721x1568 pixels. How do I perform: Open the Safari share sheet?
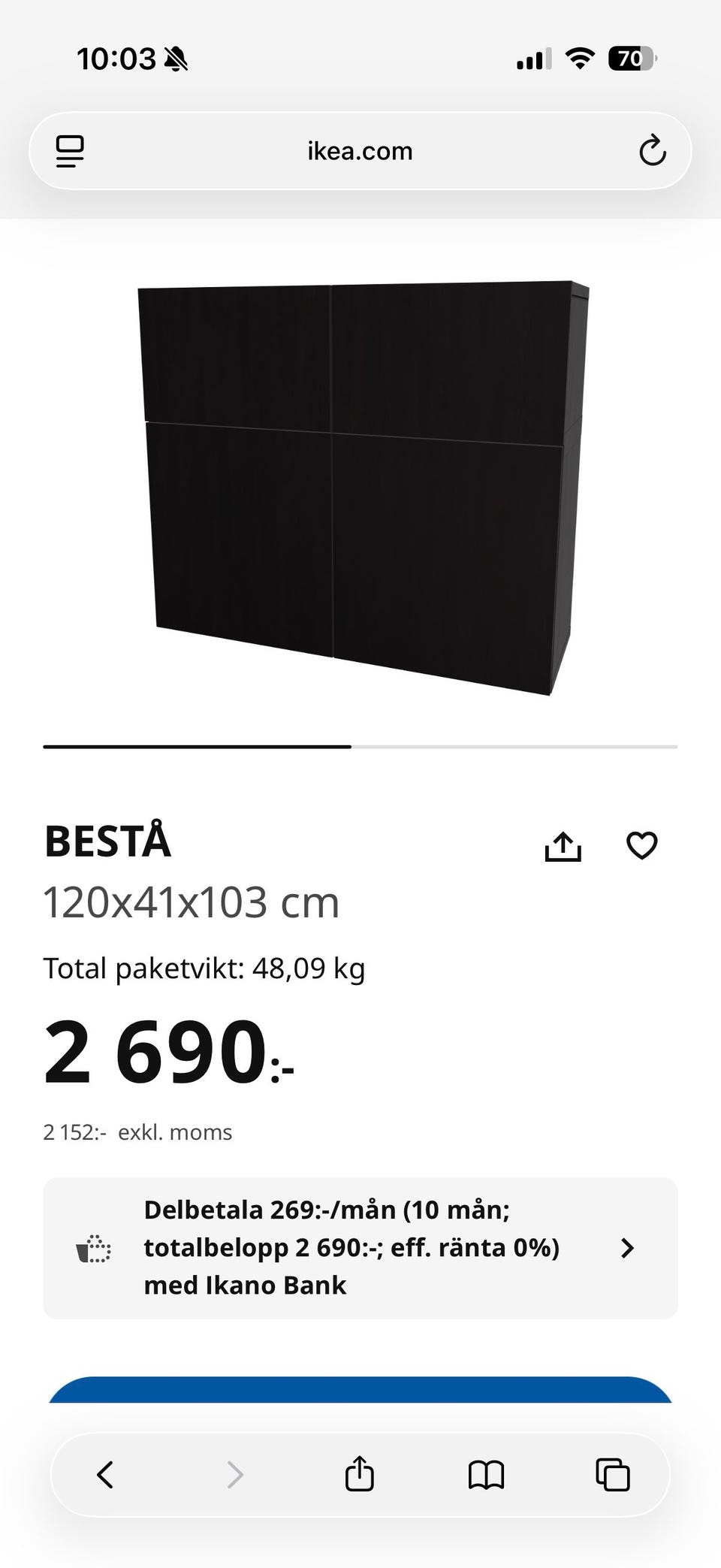tap(359, 1474)
